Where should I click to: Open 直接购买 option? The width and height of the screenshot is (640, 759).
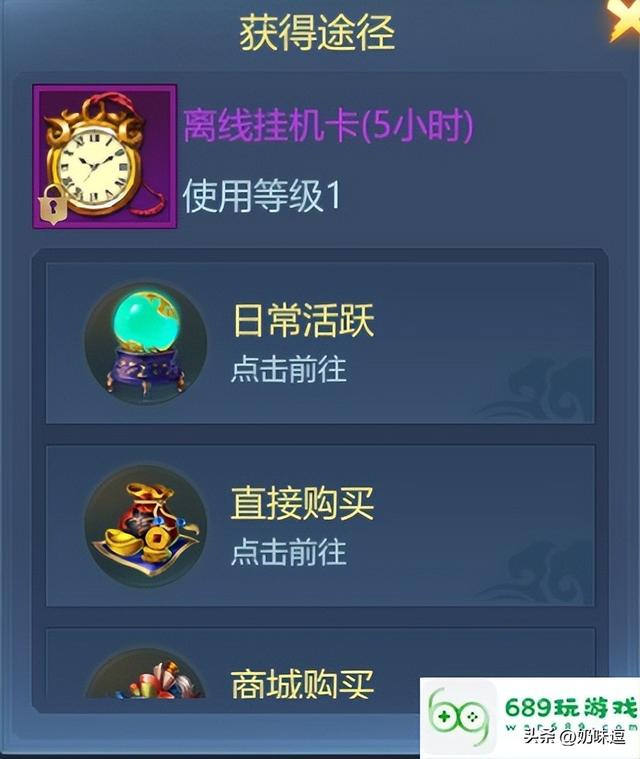(x=320, y=526)
